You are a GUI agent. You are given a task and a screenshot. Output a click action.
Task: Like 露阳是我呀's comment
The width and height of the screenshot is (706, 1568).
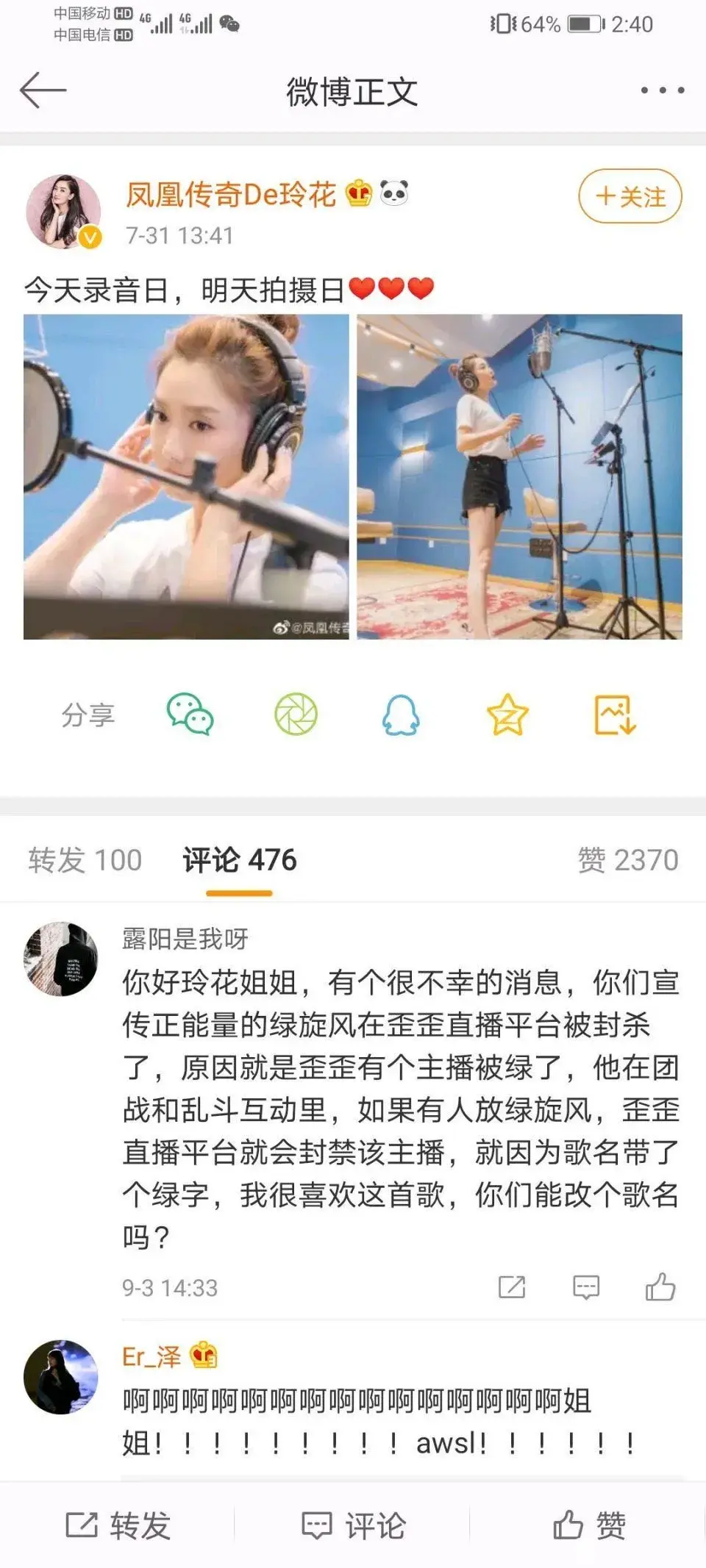pos(660,1287)
